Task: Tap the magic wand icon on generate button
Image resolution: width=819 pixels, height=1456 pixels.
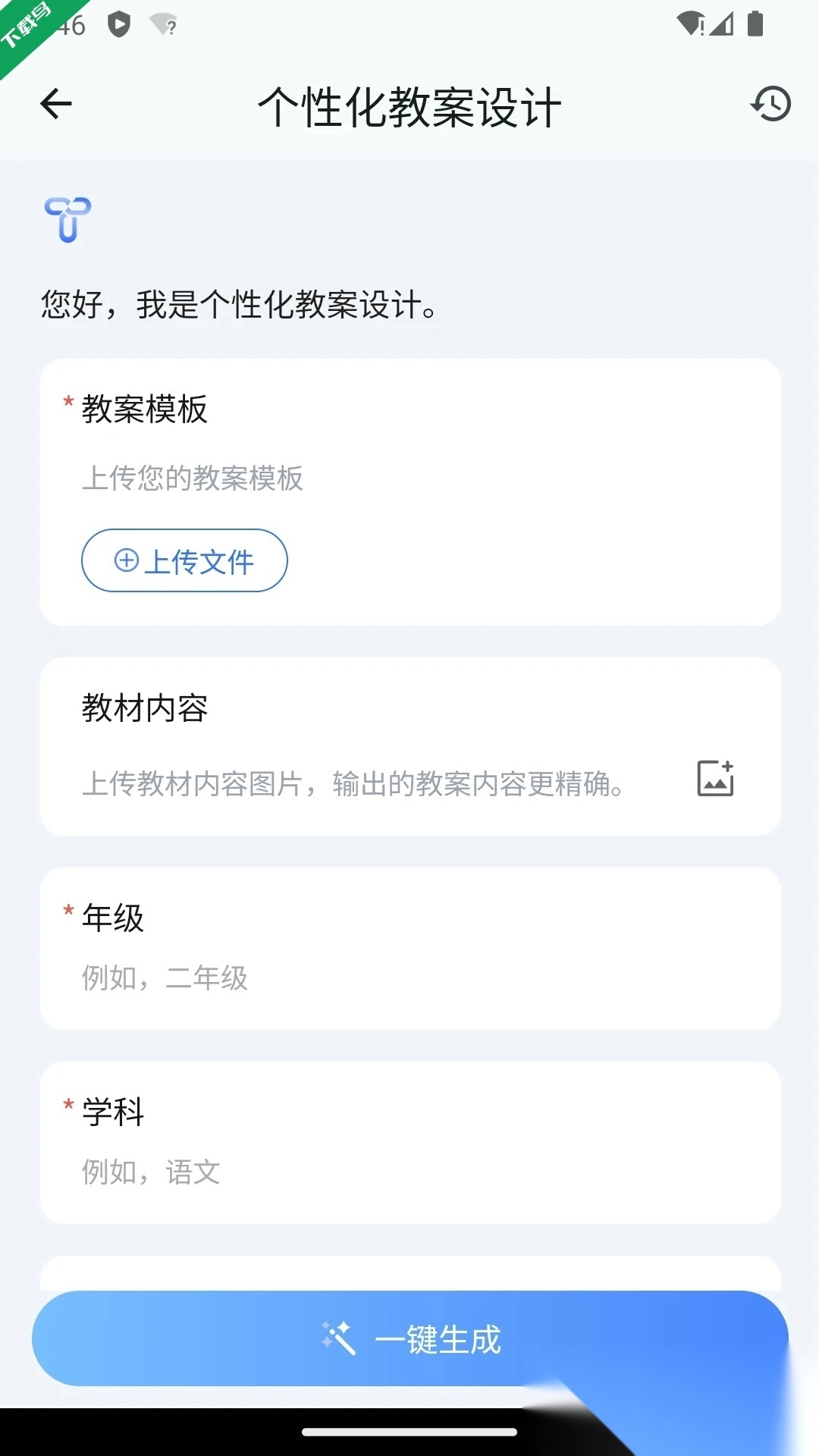Action: [339, 1339]
